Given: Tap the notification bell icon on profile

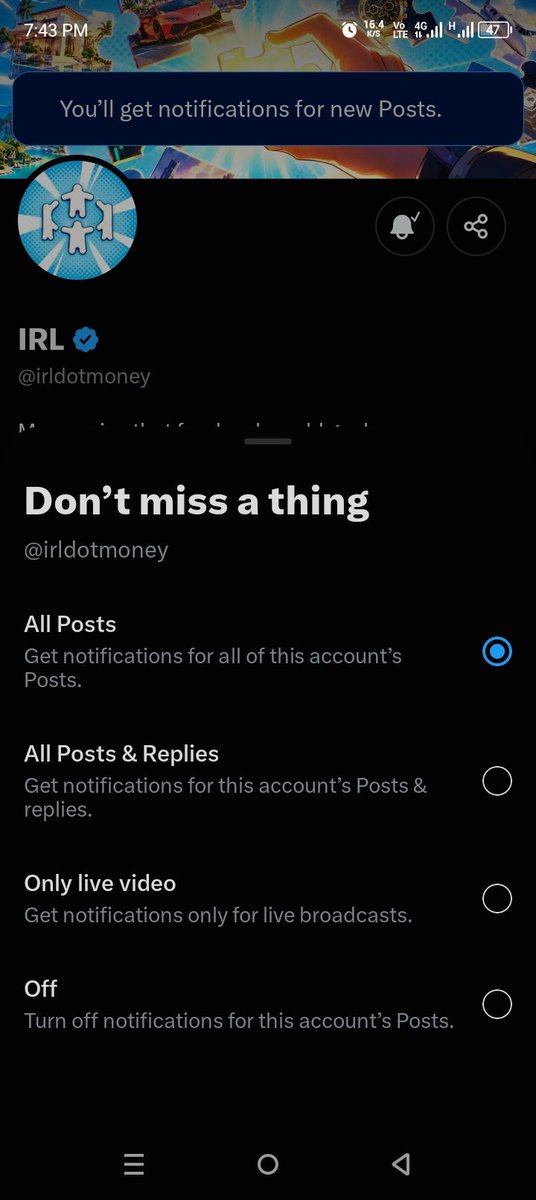Looking at the screenshot, I should [x=405, y=226].
